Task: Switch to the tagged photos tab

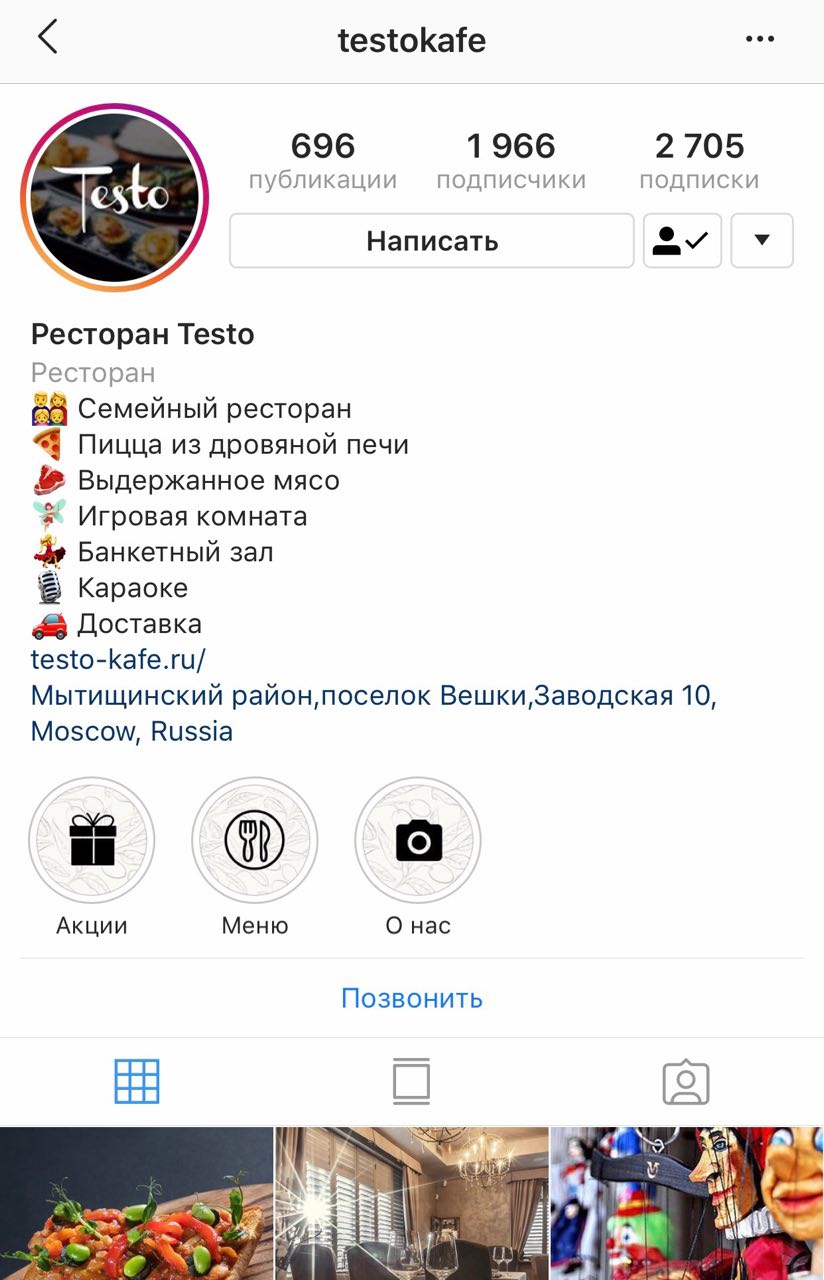Action: [686, 1081]
